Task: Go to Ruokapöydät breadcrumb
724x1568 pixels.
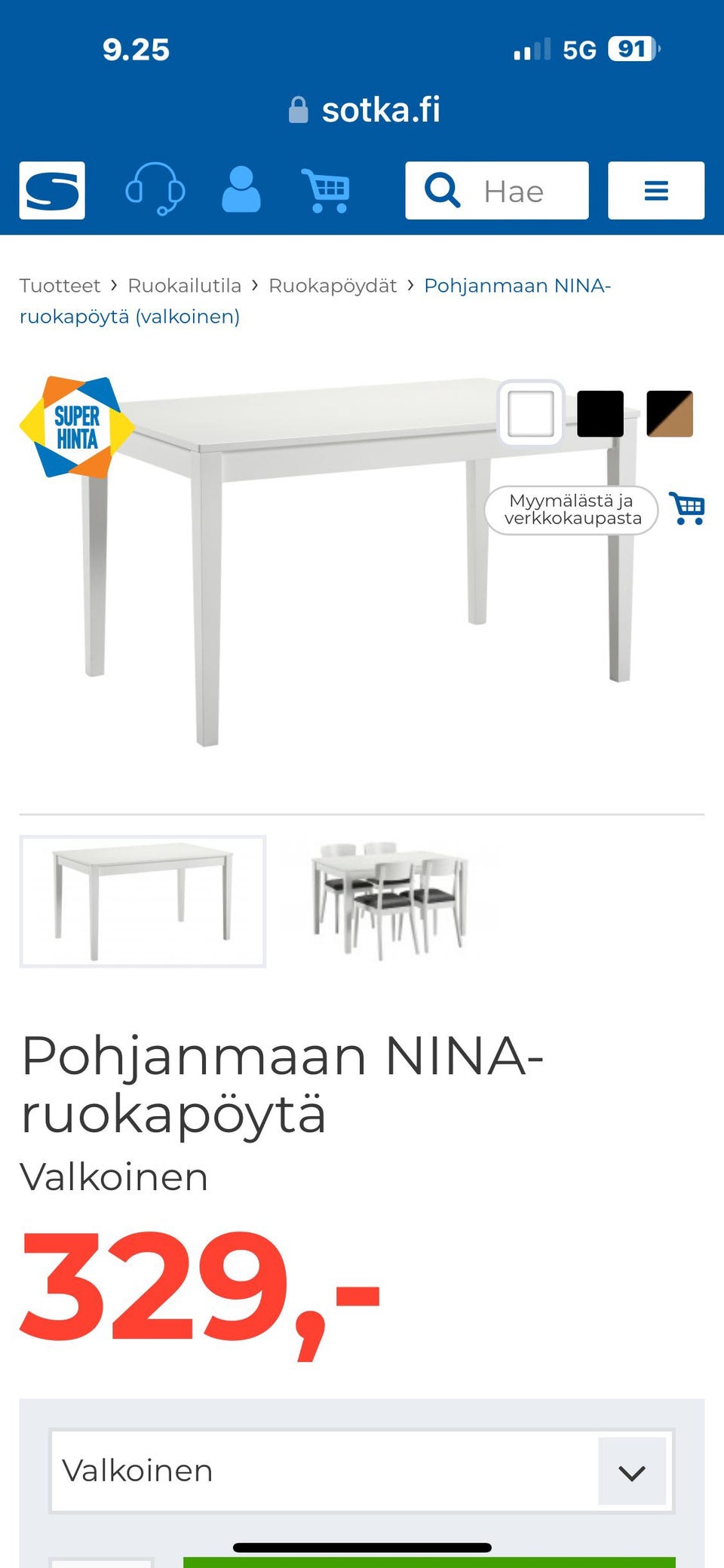Action: pos(333,286)
